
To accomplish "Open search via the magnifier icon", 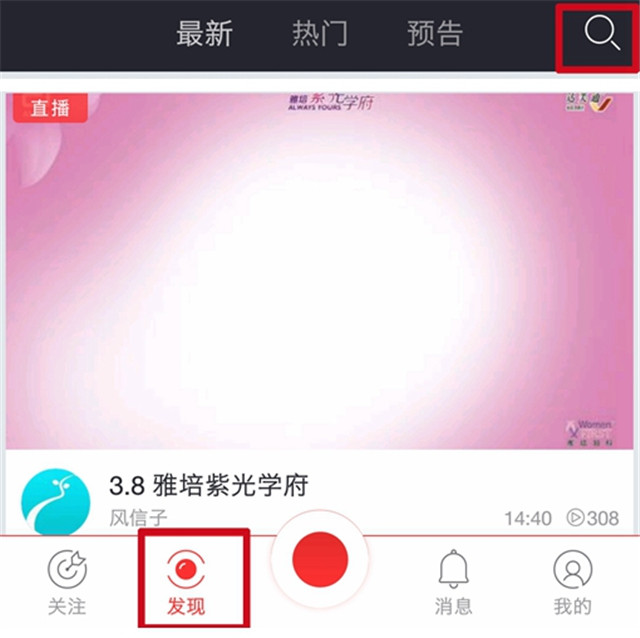I will coord(601,35).
